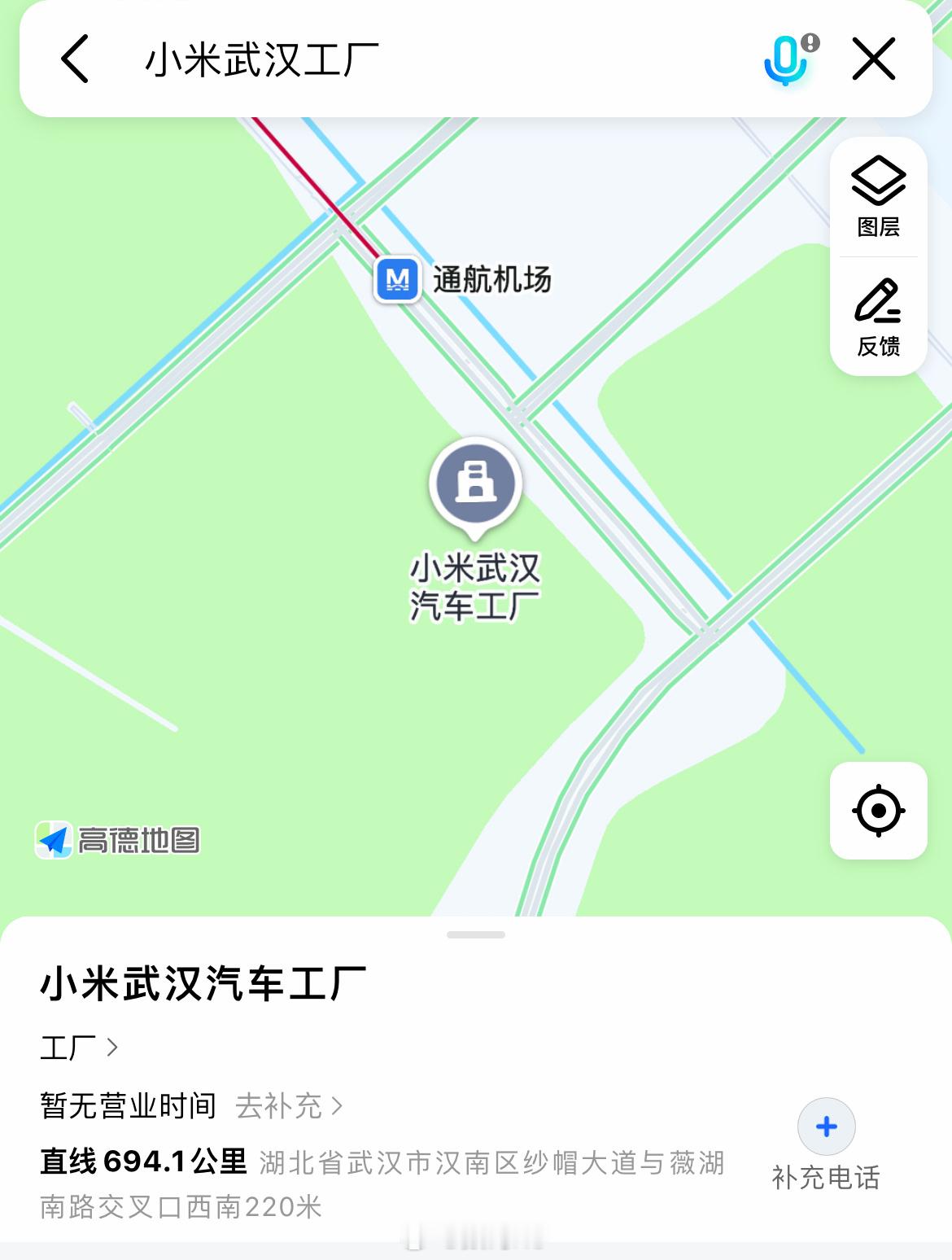Go back using the left arrow
This screenshot has width=952, height=1260.
(x=75, y=59)
